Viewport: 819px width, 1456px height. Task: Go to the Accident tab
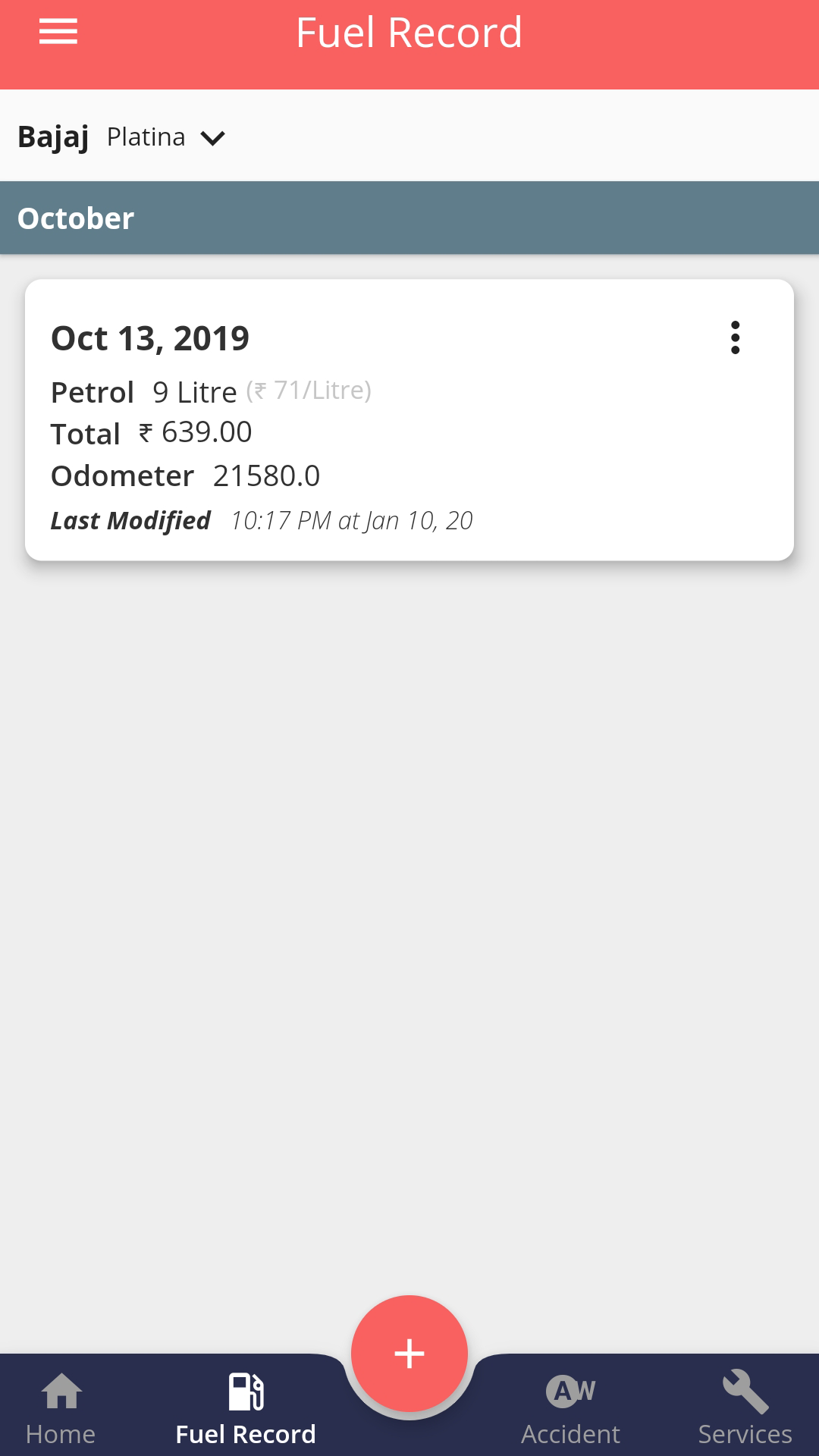click(x=570, y=1409)
